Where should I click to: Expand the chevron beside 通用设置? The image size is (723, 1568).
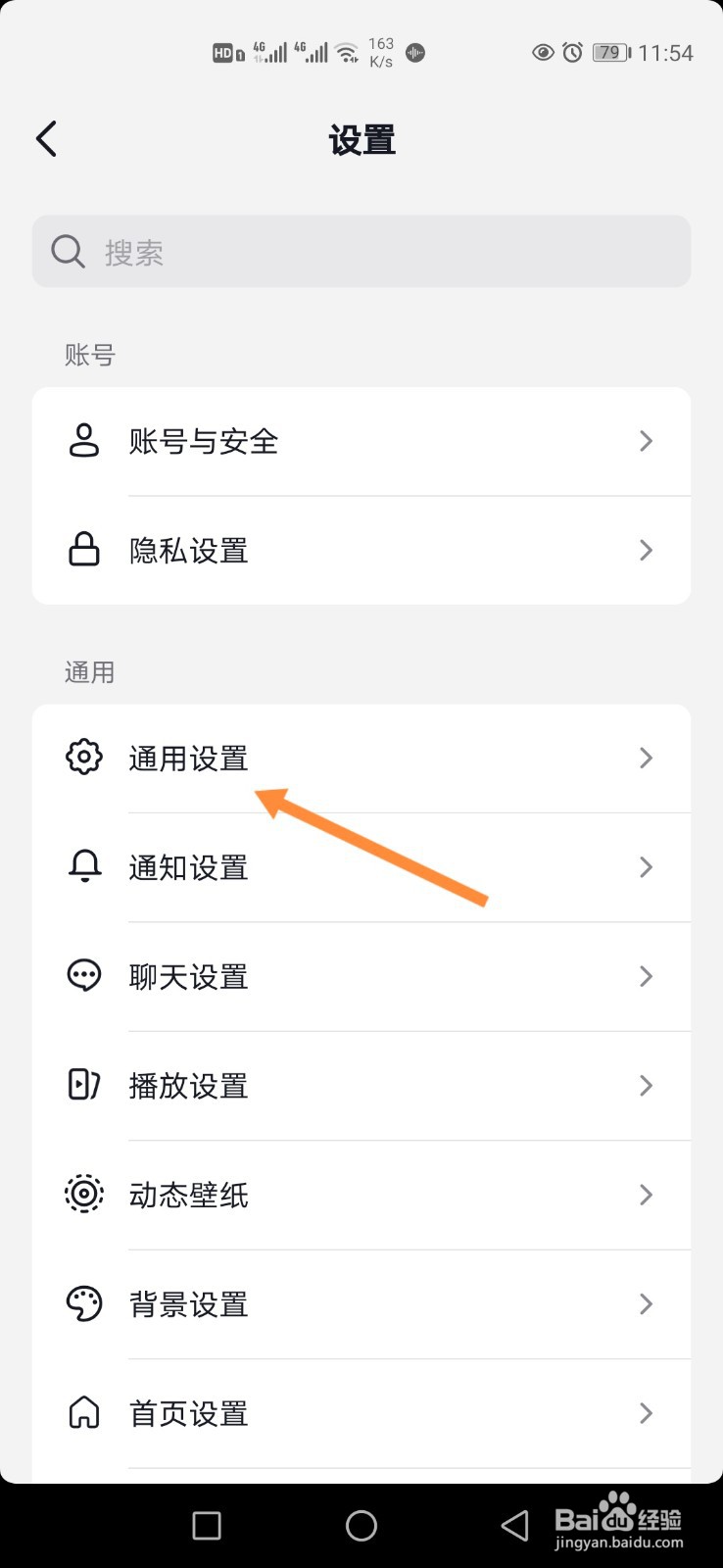coord(646,757)
